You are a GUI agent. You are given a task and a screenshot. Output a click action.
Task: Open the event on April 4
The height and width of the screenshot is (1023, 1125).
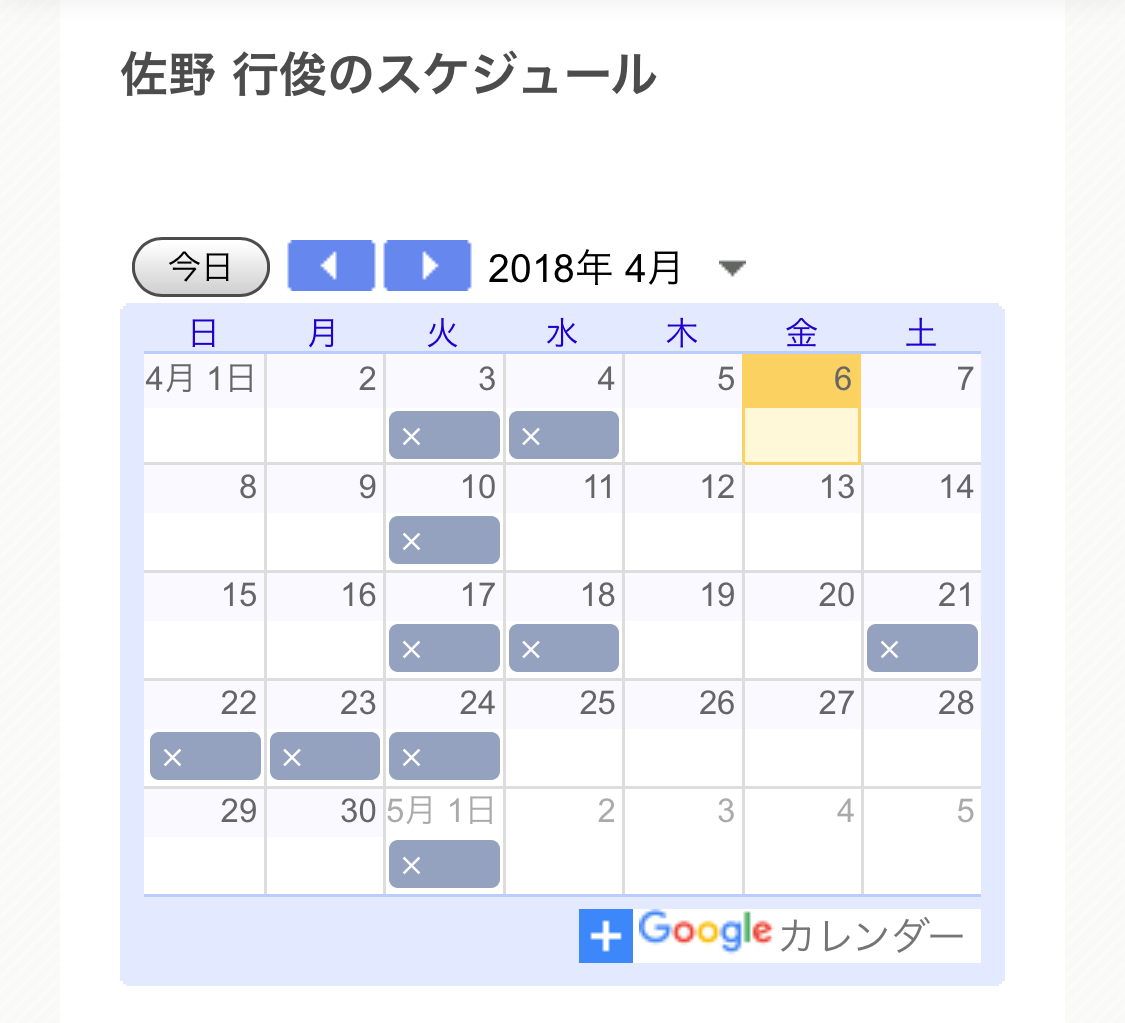[563, 435]
